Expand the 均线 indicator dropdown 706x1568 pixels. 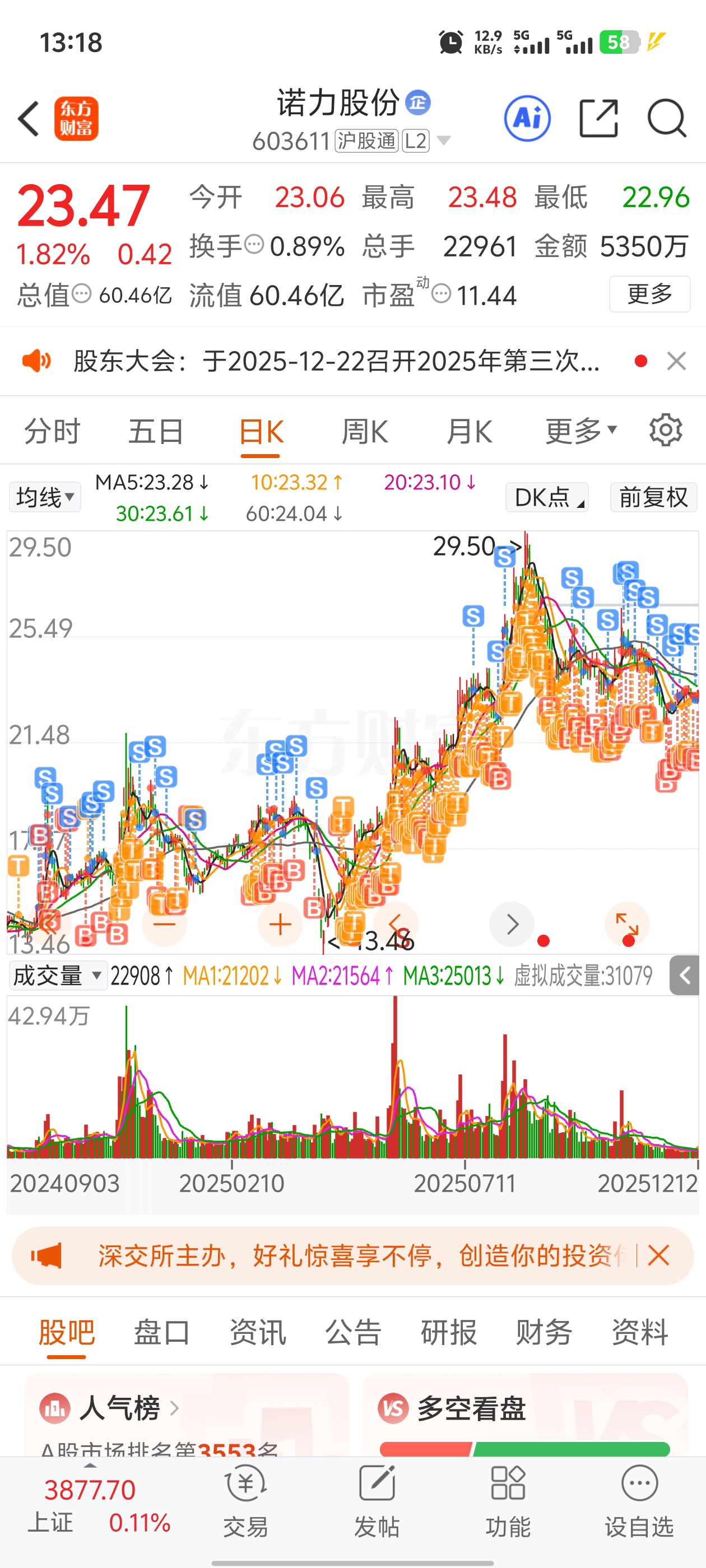[45, 497]
